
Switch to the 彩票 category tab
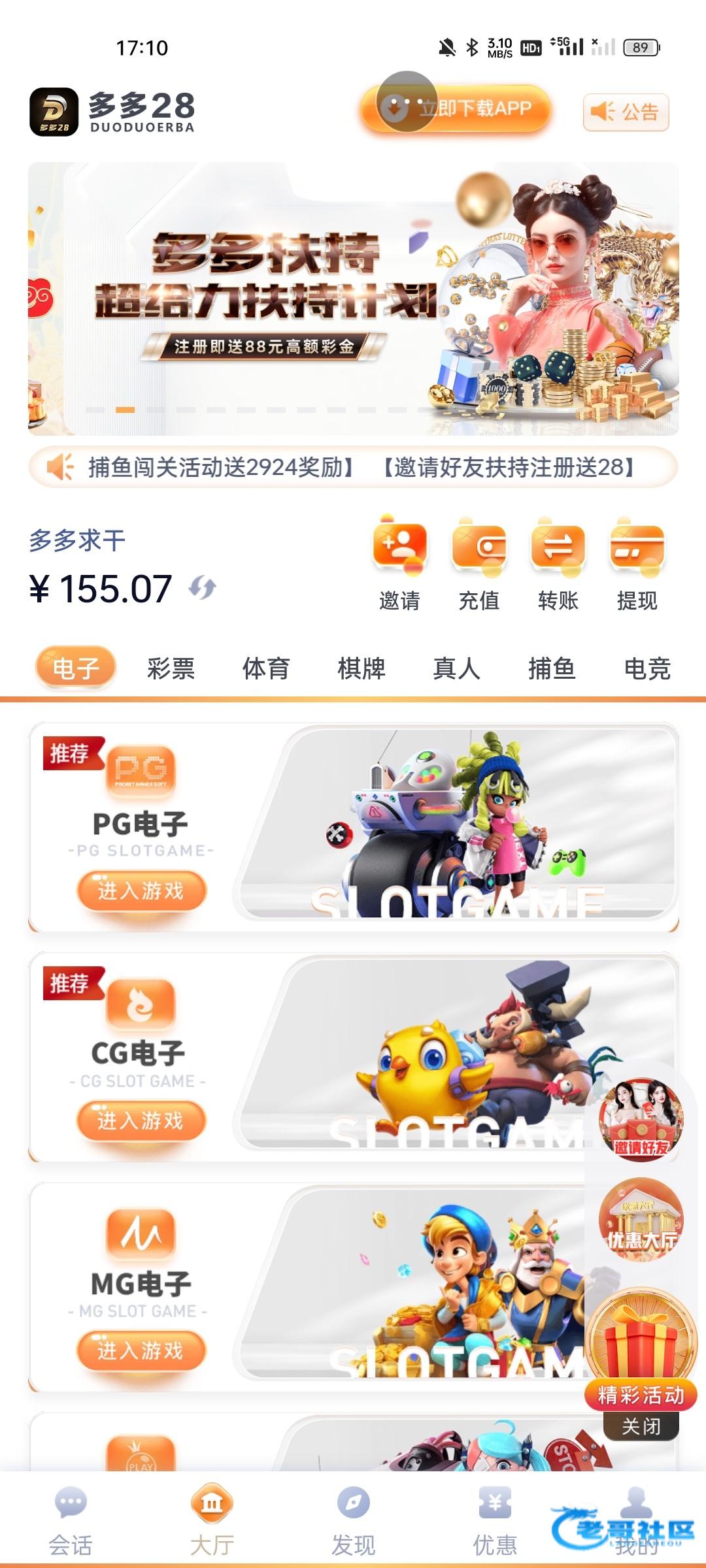171,668
